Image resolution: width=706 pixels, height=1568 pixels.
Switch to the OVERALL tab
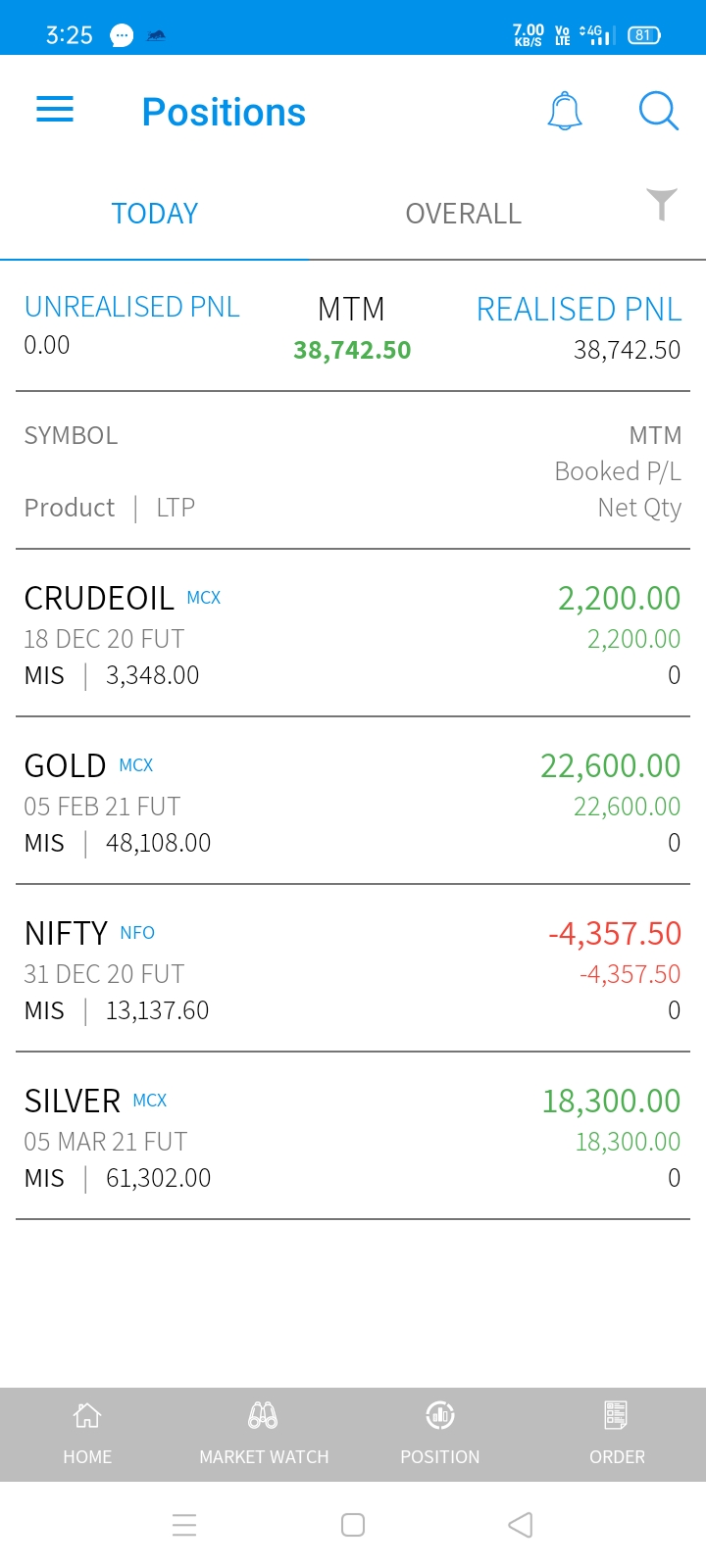pyautogui.click(x=463, y=214)
